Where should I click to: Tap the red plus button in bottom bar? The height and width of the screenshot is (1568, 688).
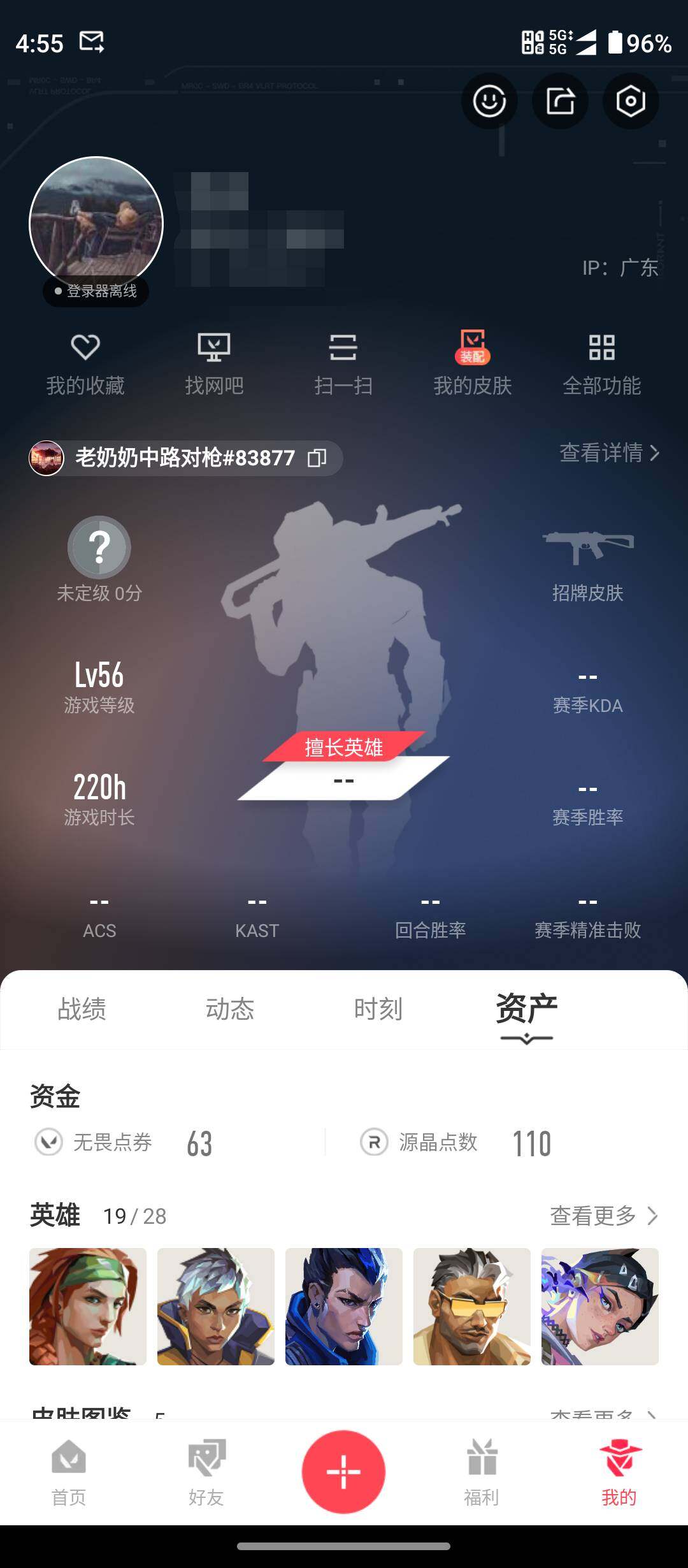[343, 1471]
